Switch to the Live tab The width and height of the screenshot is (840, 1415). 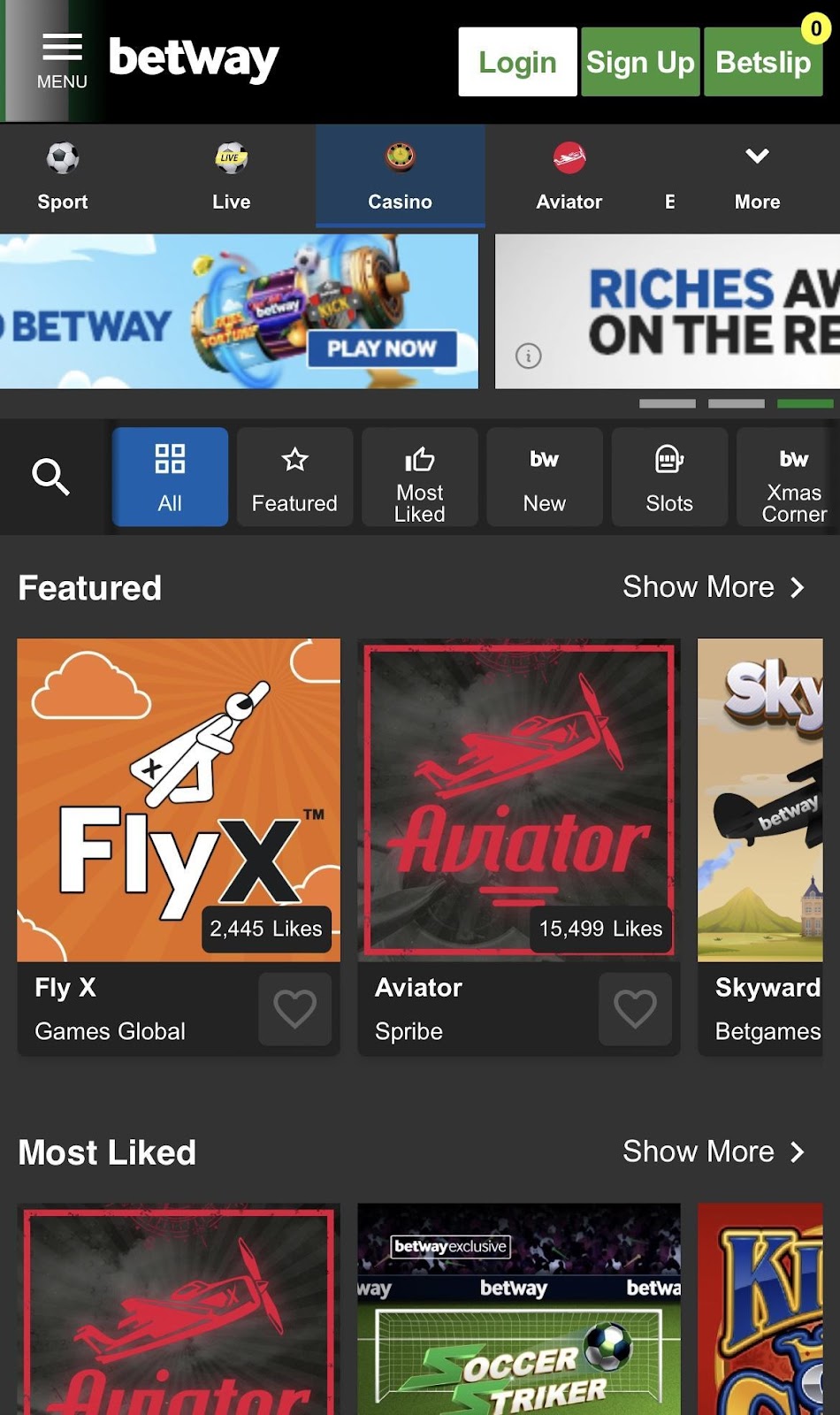point(231,177)
